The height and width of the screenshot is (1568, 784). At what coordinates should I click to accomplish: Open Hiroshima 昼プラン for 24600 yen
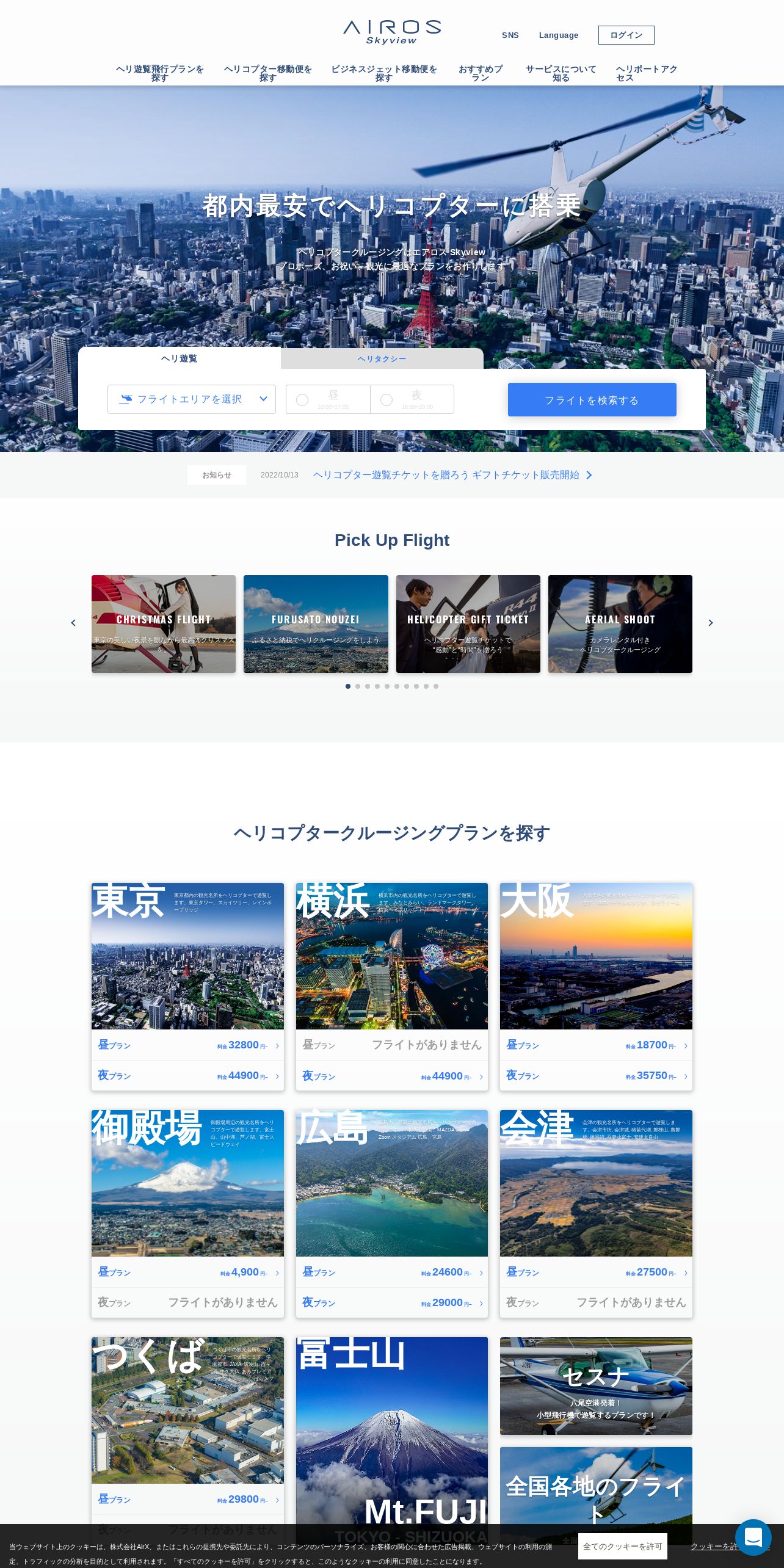click(391, 1272)
